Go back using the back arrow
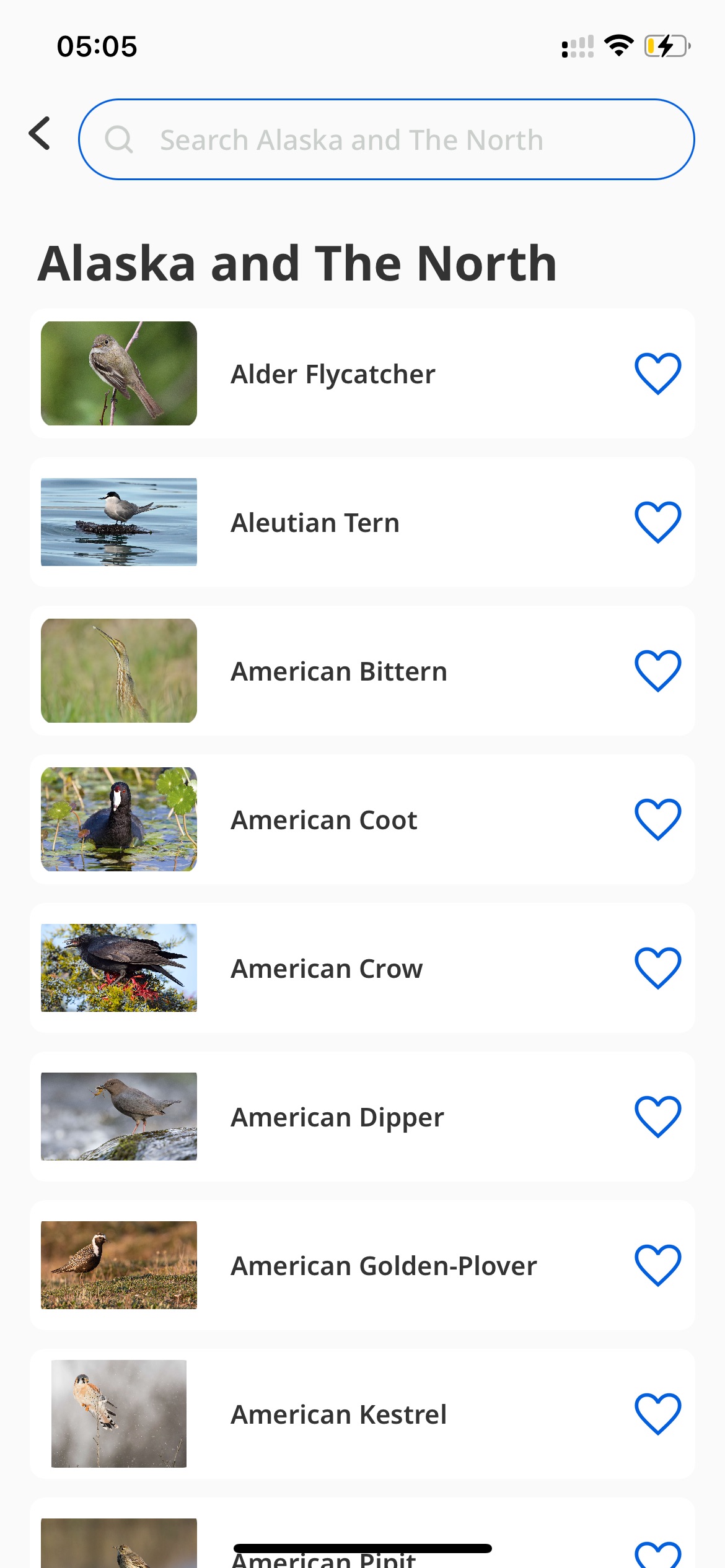This screenshot has height=1568, width=725. pos(40,133)
